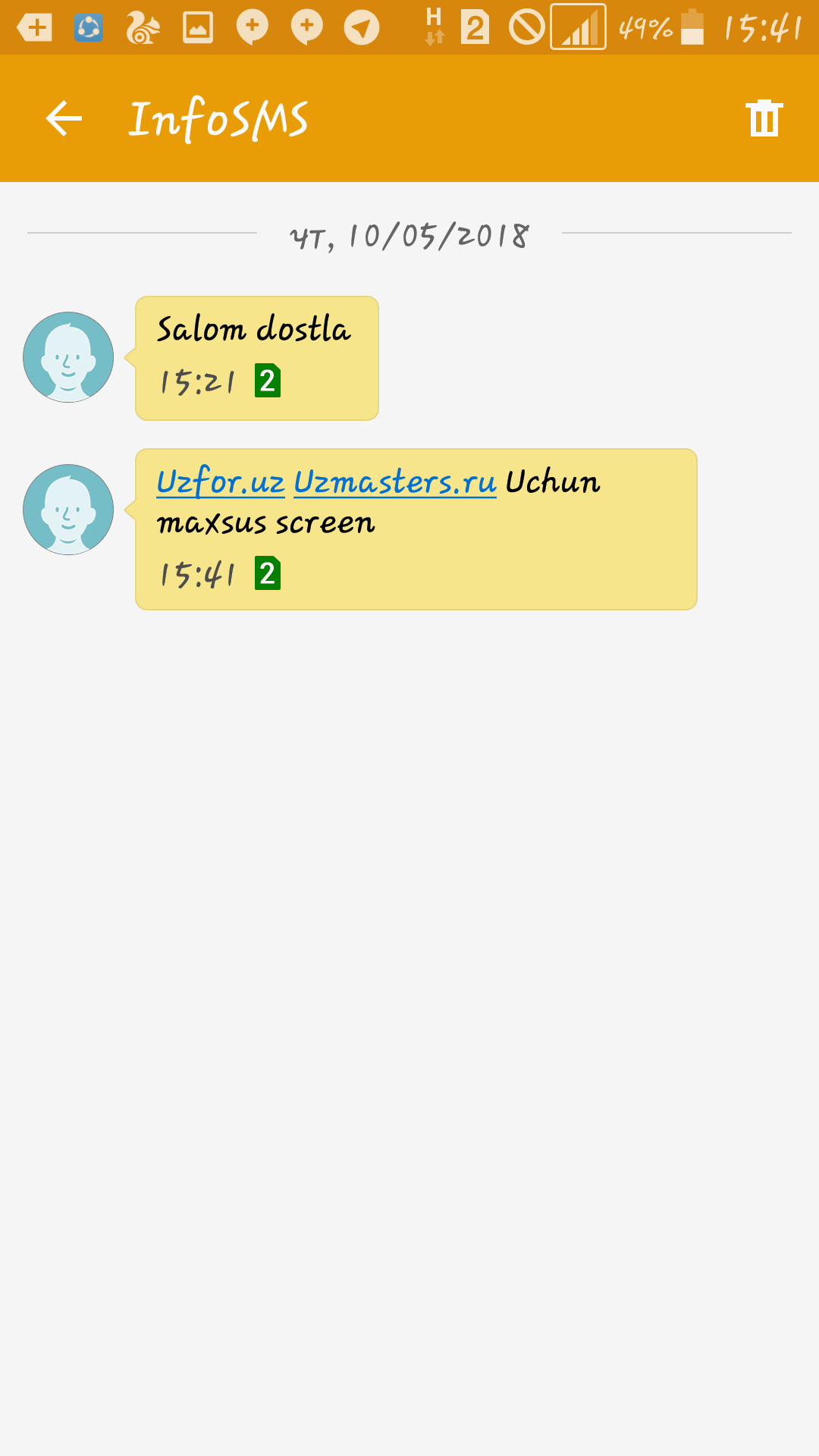
Task: Go back from the InfoSMS conversation
Action: 64,118
